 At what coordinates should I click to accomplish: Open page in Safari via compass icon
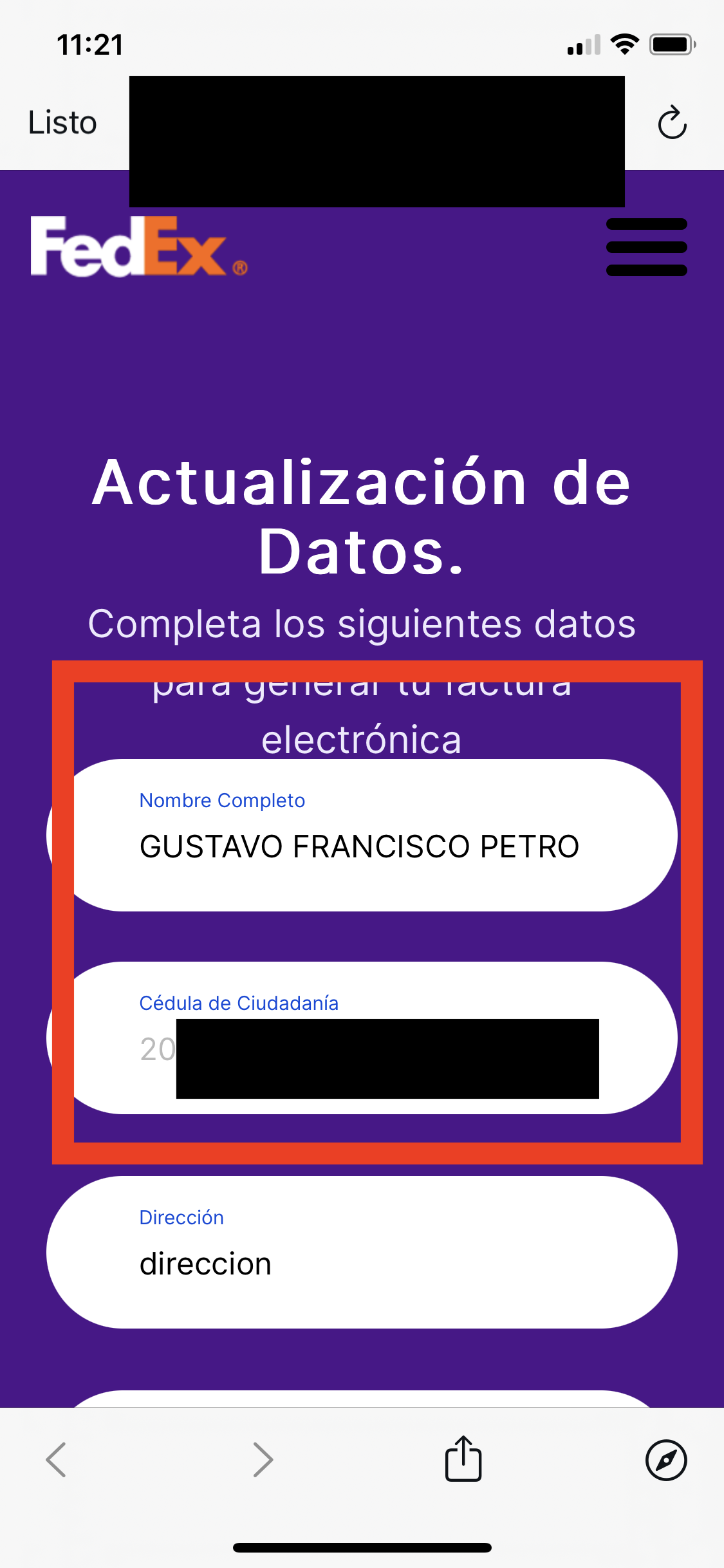coord(666,1460)
